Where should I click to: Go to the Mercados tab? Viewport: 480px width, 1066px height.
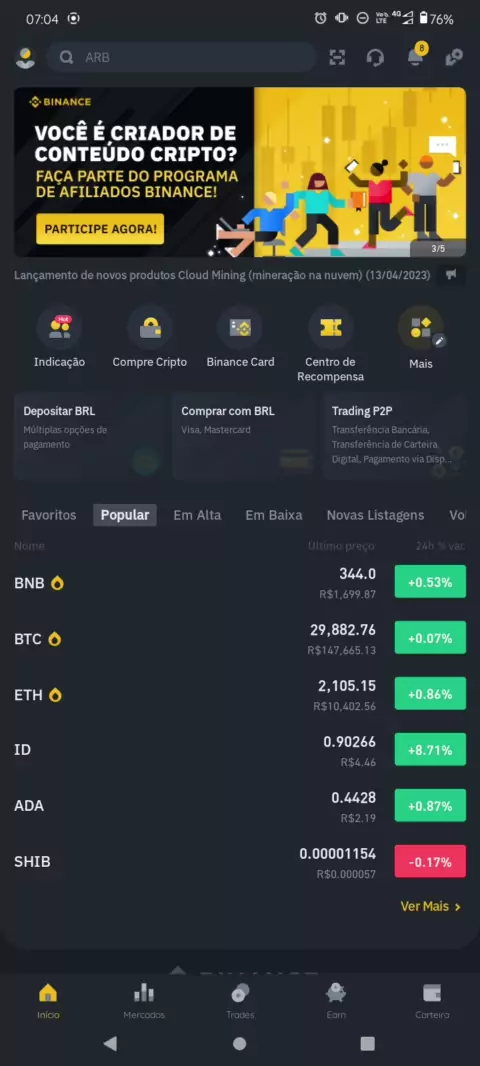coord(144,1001)
